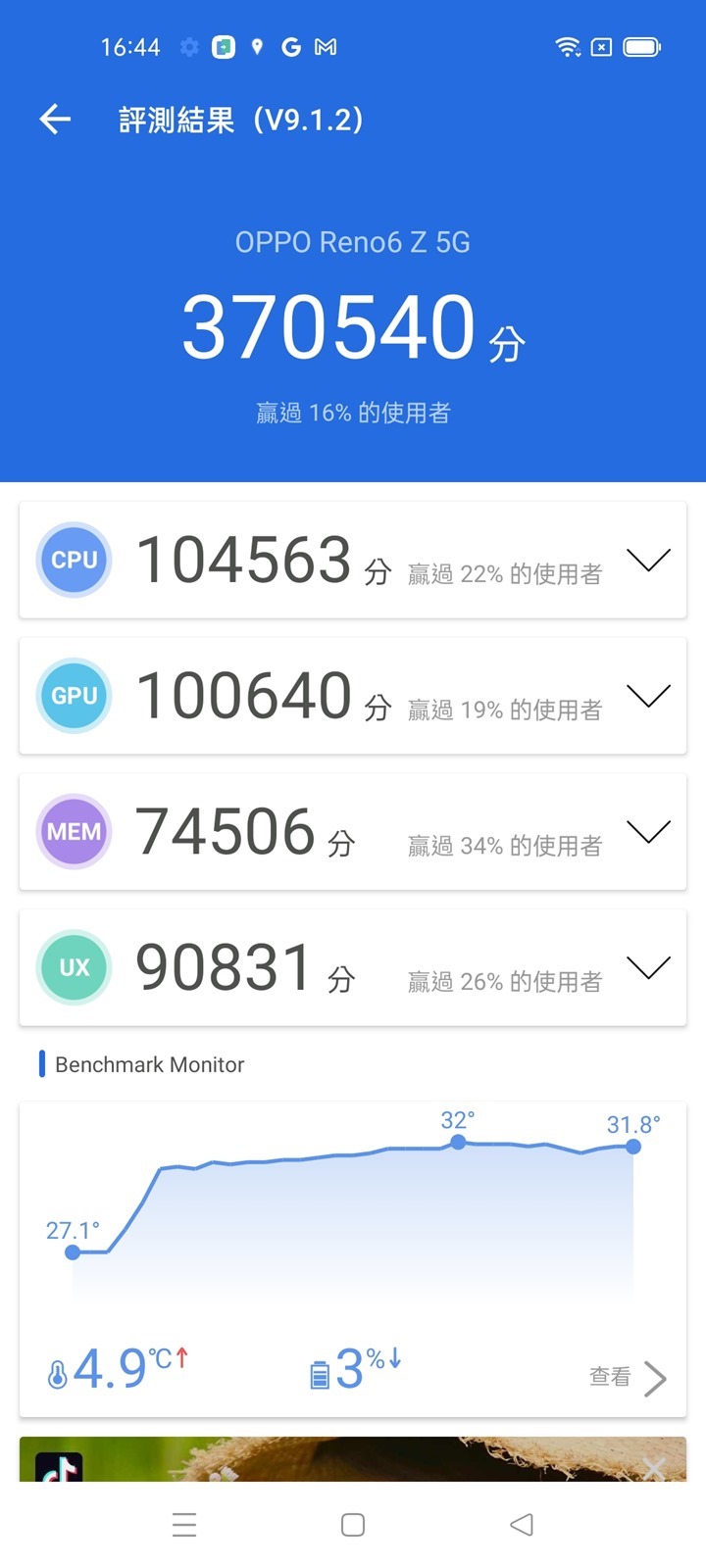Screen dimensions: 706x1568
Task: Go back from the 評測結果 screen
Action: [56, 120]
